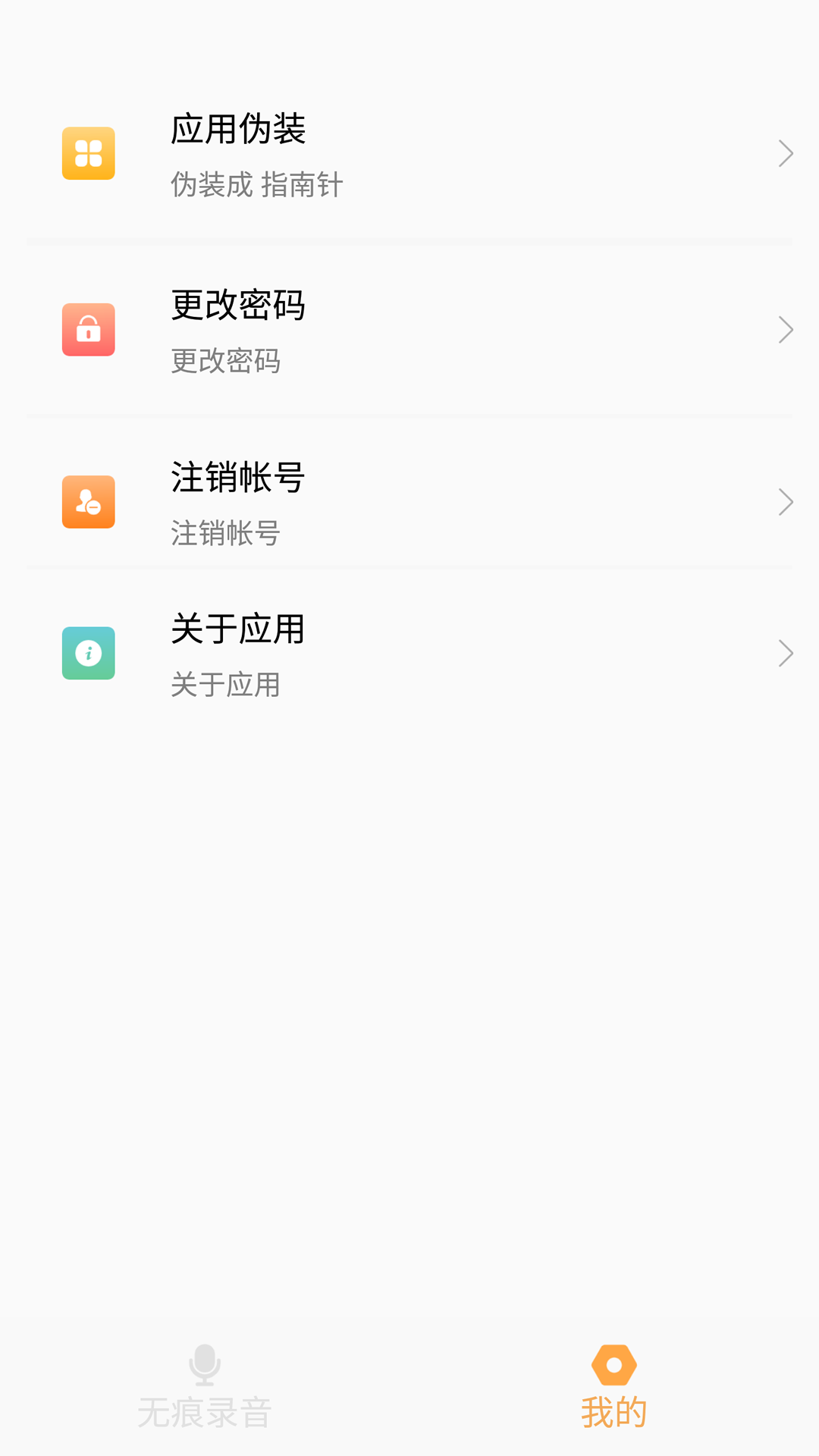Open the 应用伪装 disguise setting
819x1456 pixels.
click(x=409, y=154)
